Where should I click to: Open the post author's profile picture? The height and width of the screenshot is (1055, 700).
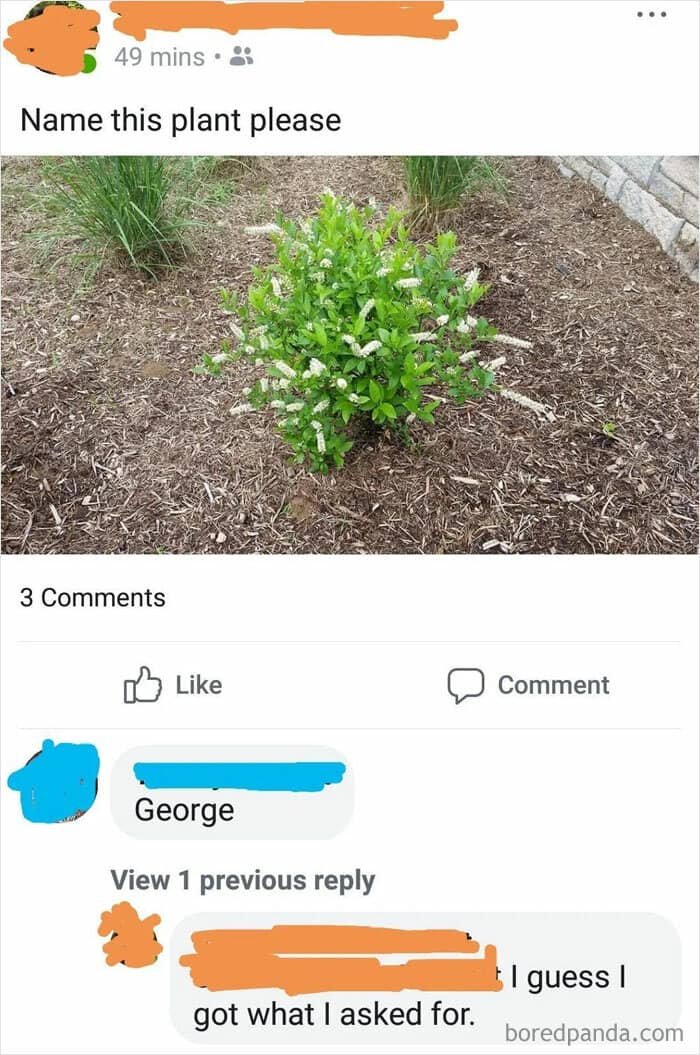(x=52, y=40)
